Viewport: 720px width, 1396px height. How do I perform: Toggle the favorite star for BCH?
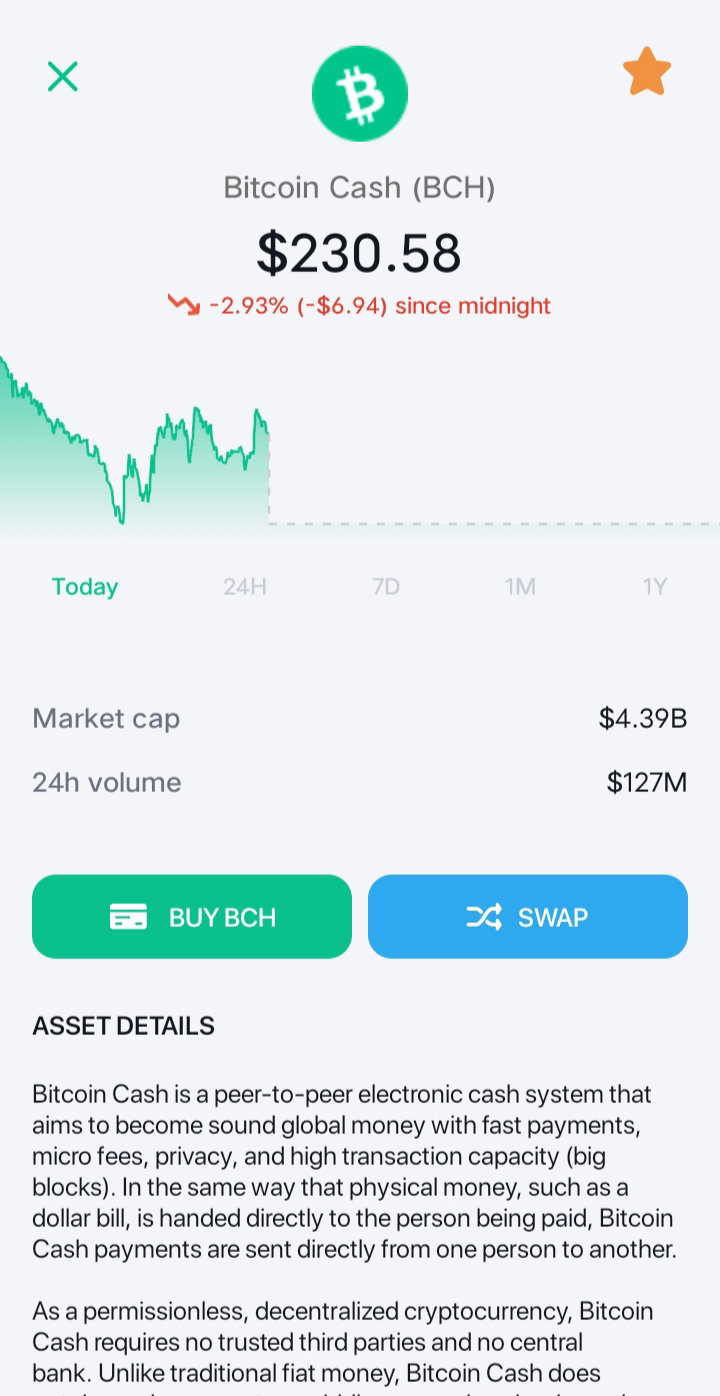click(x=646, y=72)
